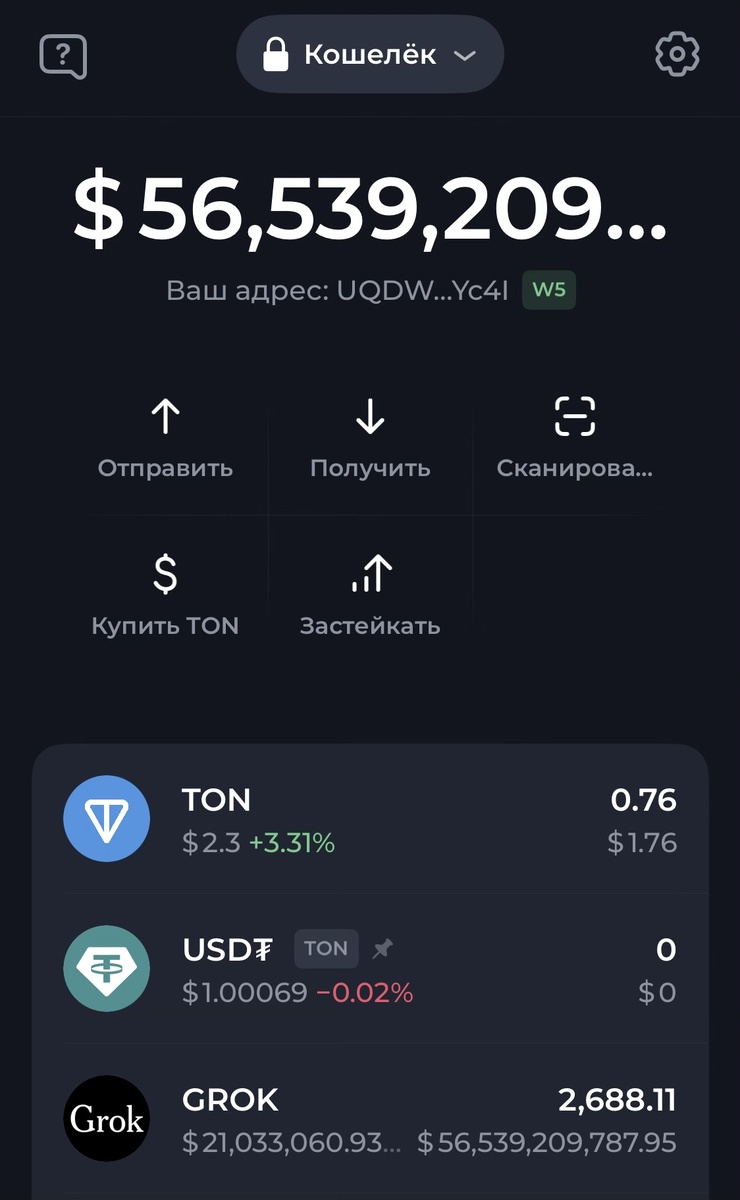
Task: Copy the wallet address UQDW...Yc4I
Action: [x=338, y=292]
